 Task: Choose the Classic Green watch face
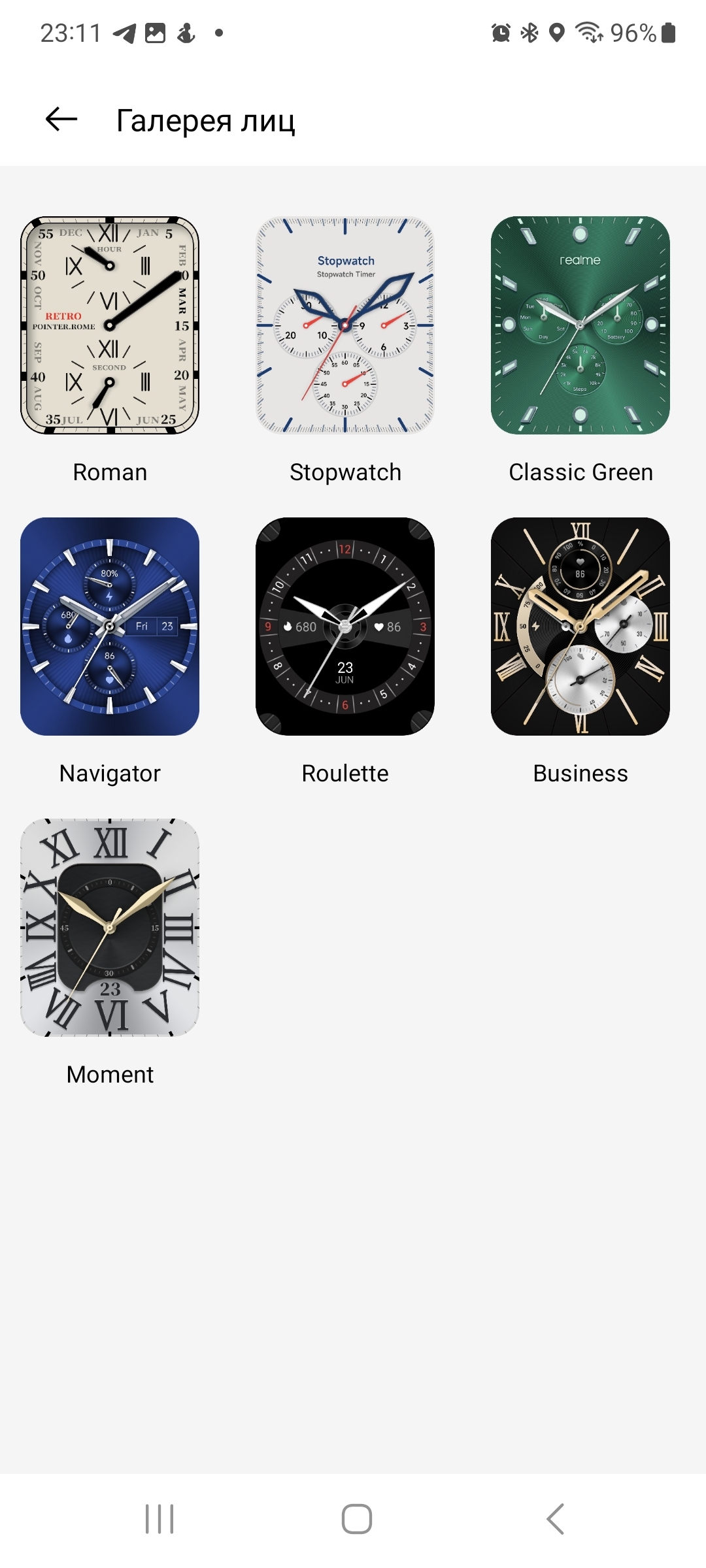580,325
